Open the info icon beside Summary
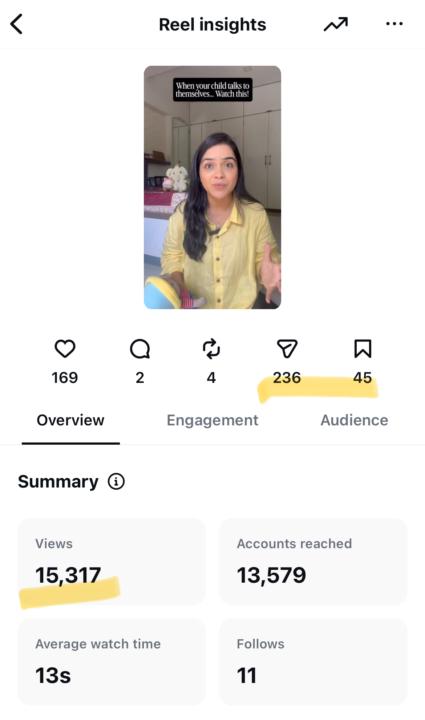Viewport: 425px width, 720px height. (x=116, y=482)
